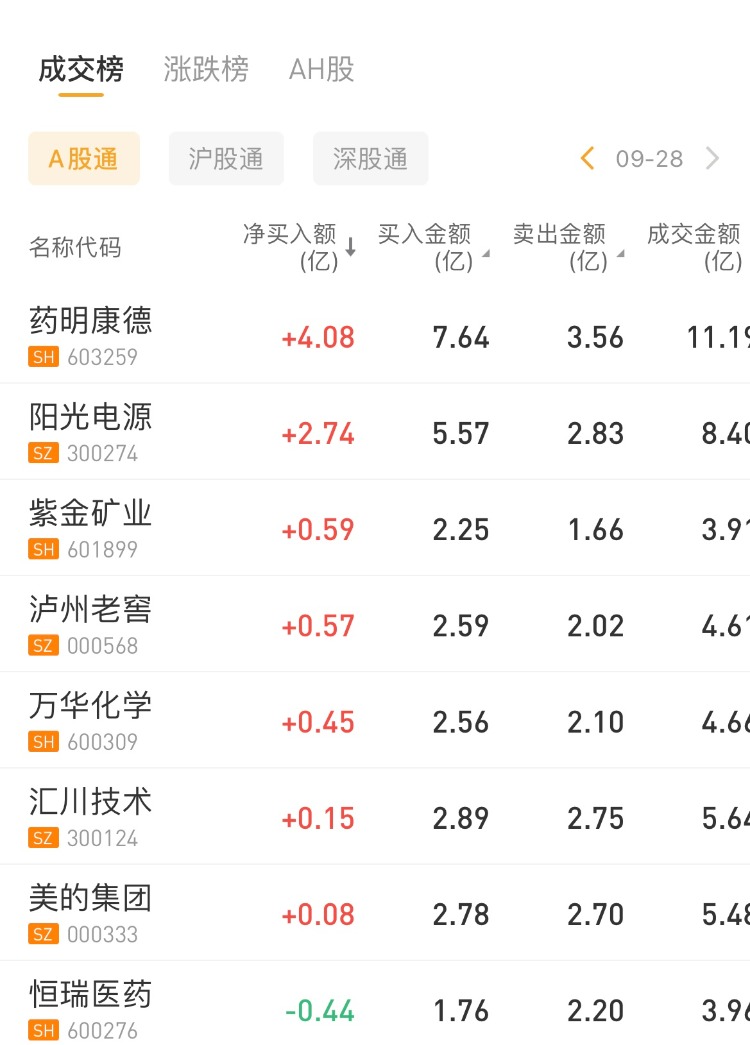750x1045 pixels.
Task: Select the 深股通 filter chip
Action: point(370,159)
